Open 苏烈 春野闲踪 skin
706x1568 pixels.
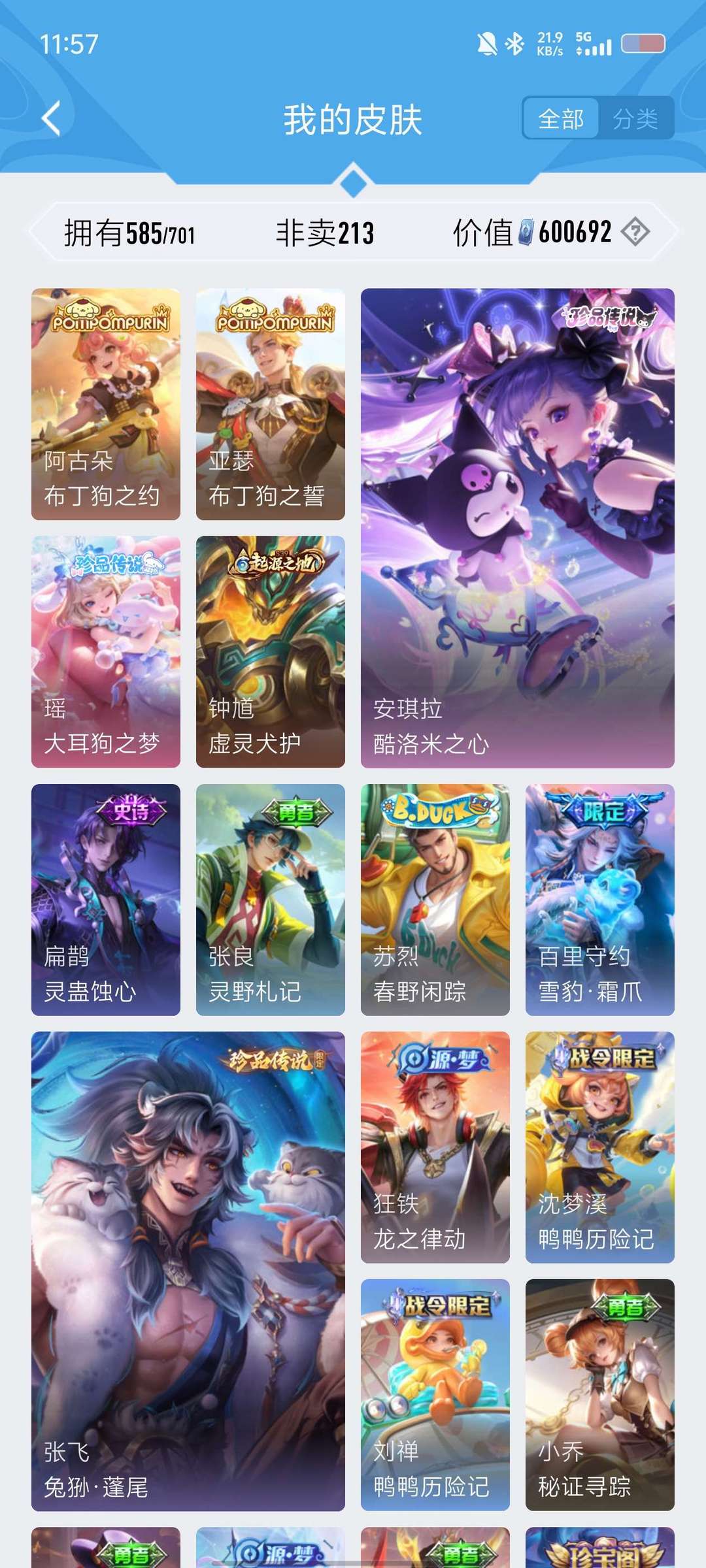click(x=435, y=900)
